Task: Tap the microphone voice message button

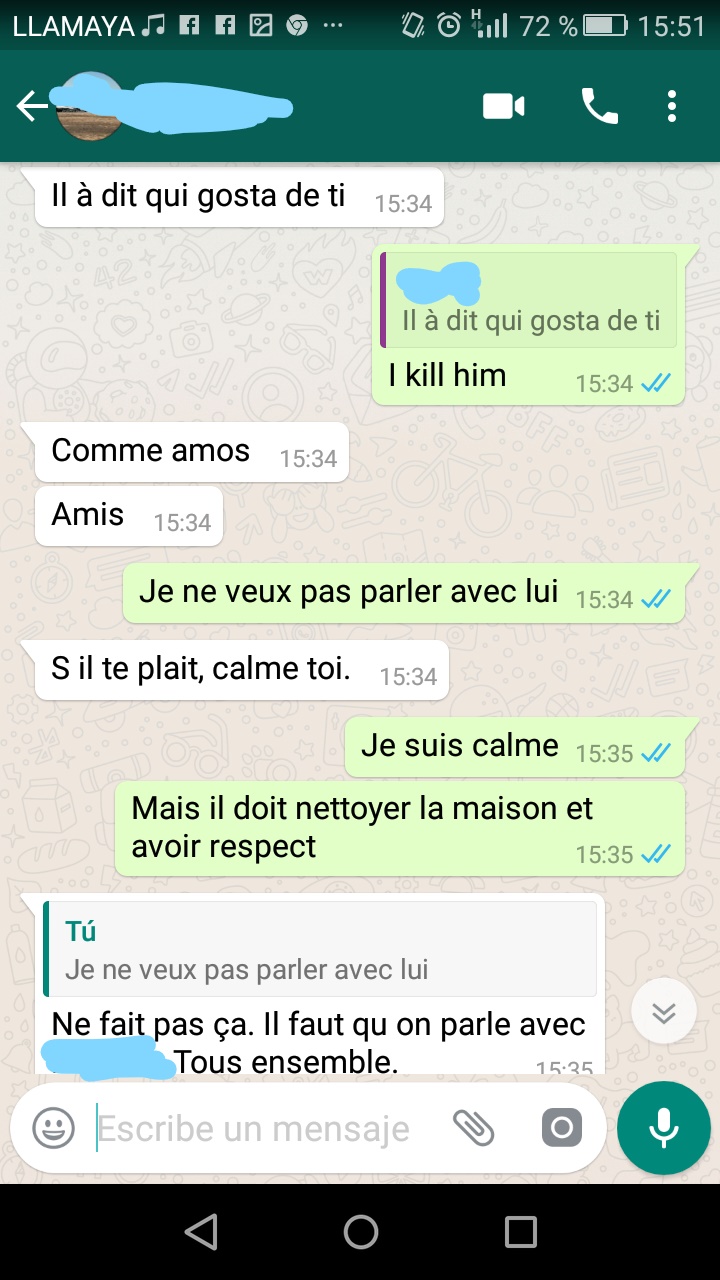Action: click(663, 1128)
